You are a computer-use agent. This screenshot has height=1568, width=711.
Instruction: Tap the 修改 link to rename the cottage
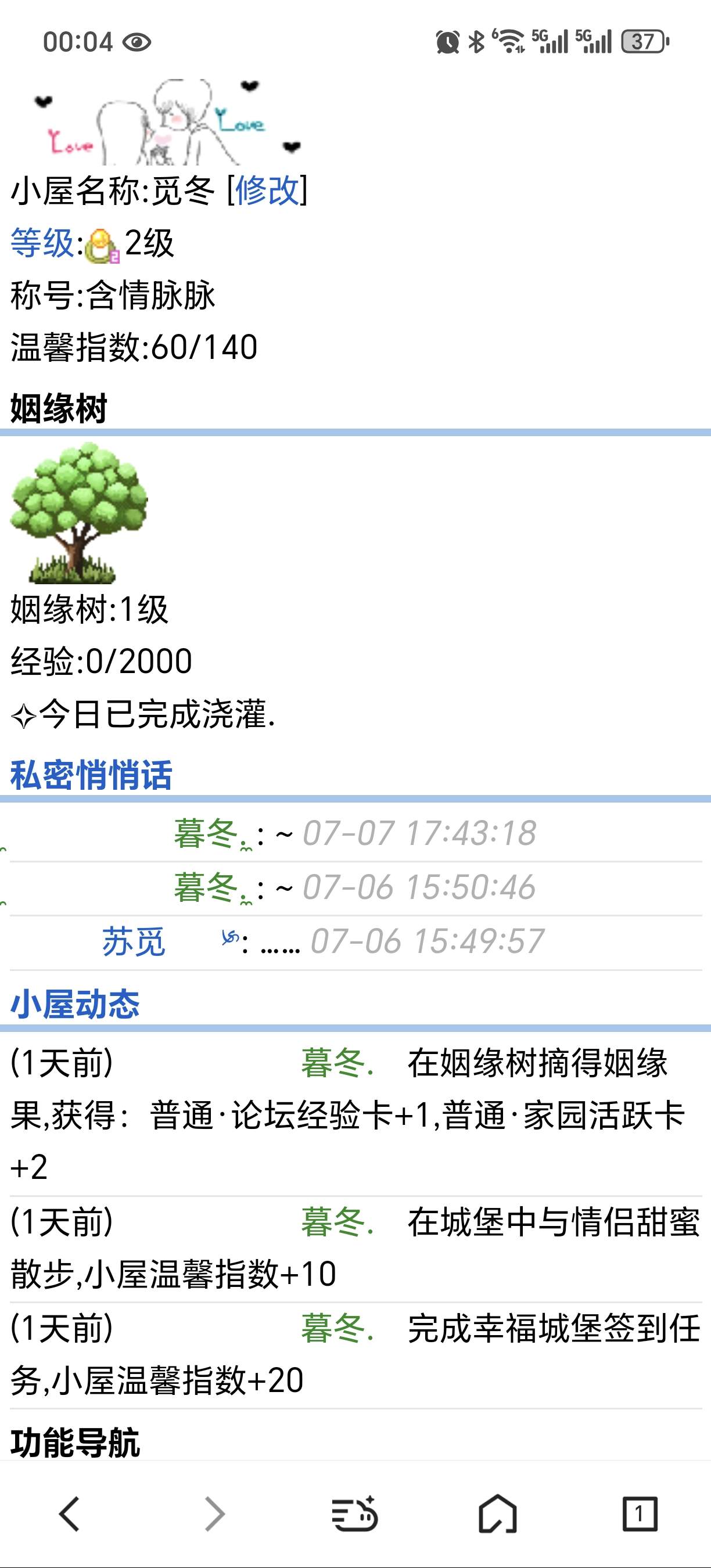(267, 190)
